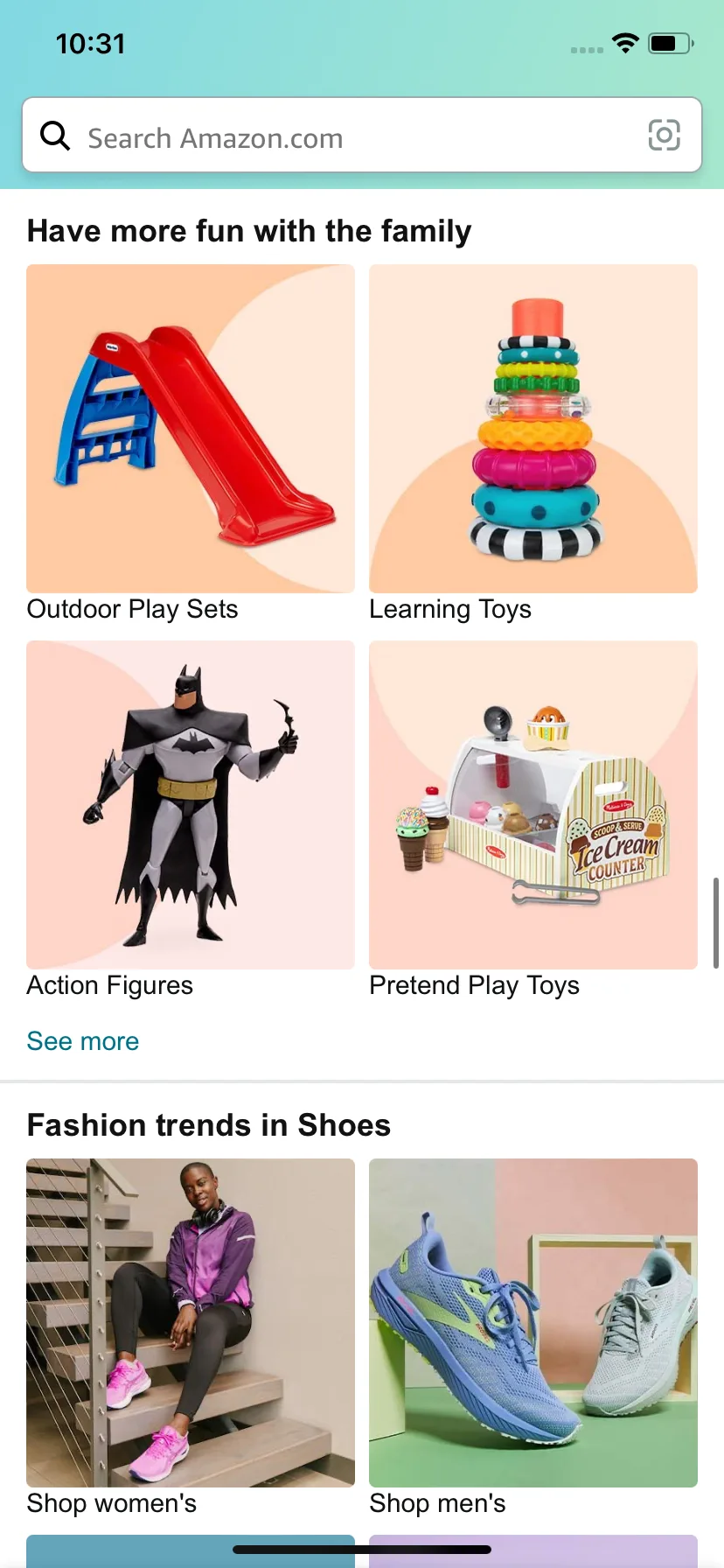Screen dimensions: 724x1568
Task: Open the See more link
Action: [x=82, y=1040]
